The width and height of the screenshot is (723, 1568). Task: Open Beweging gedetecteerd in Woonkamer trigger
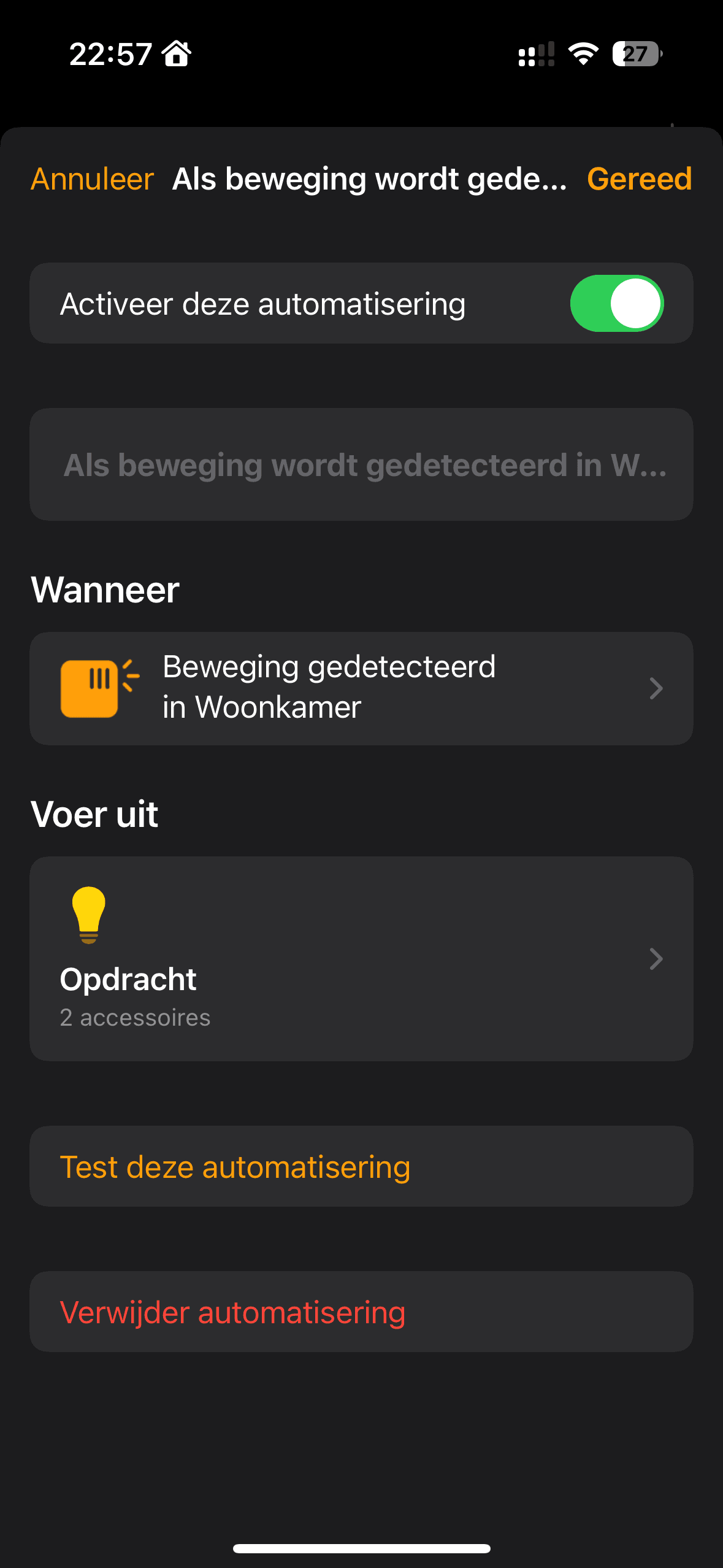(362, 688)
